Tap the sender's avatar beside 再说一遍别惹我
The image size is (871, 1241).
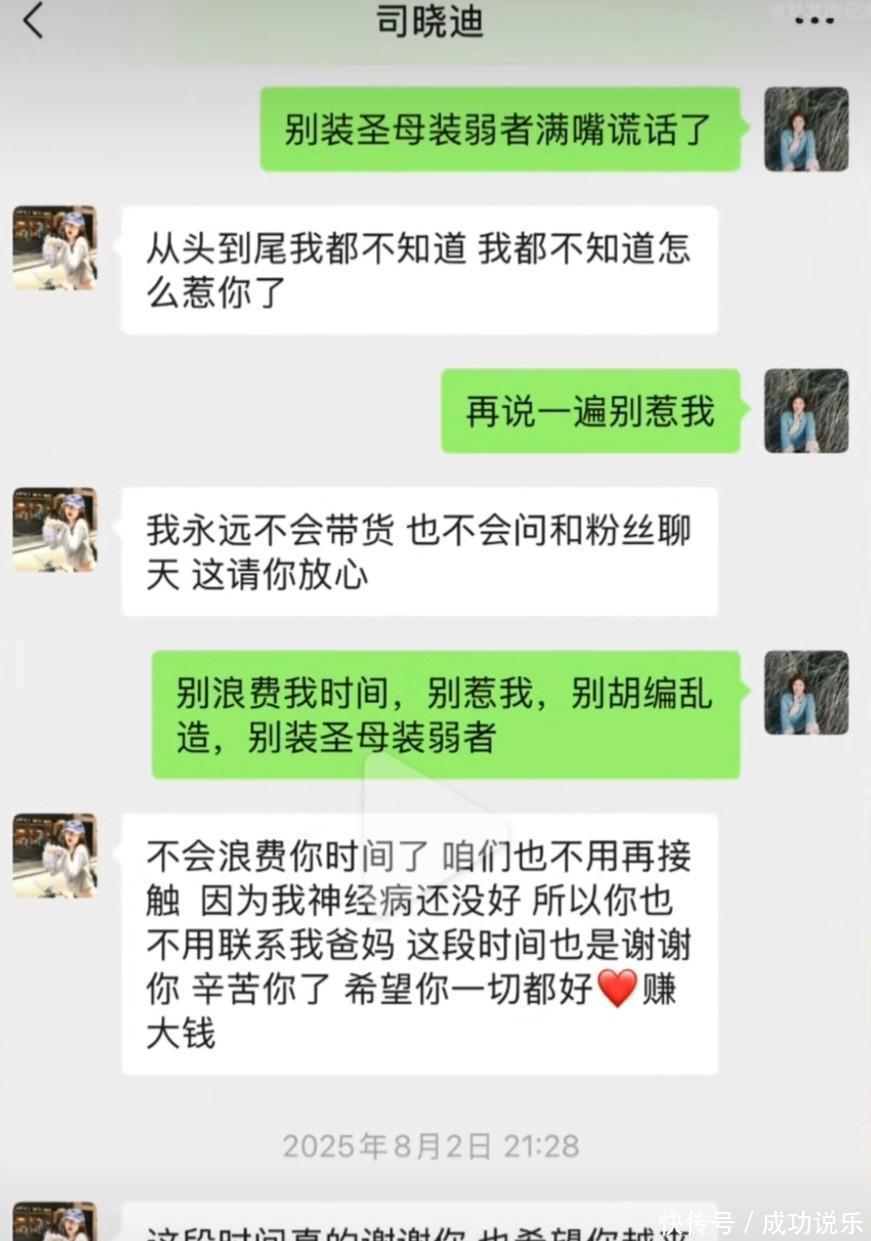pos(806,410)
